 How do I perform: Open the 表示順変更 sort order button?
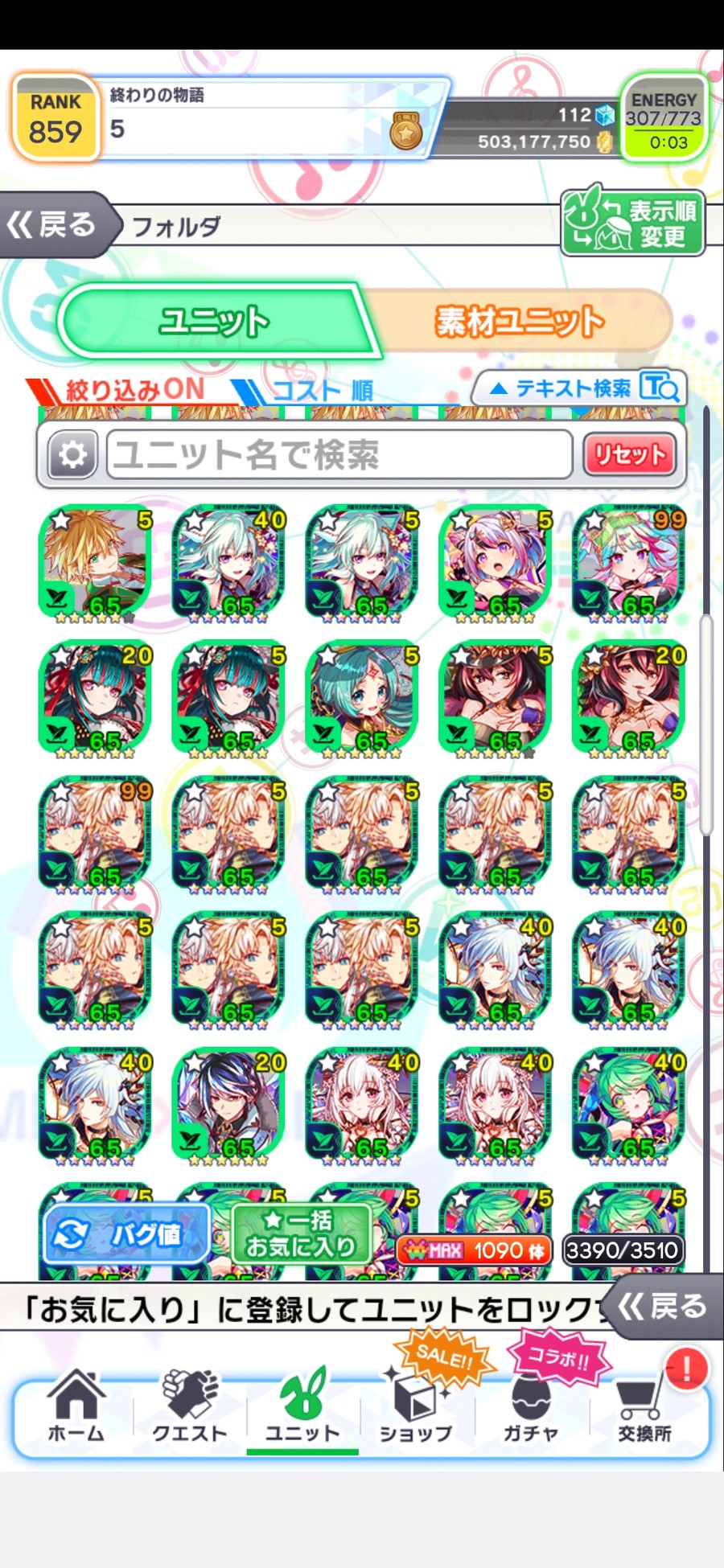(632, 224)
